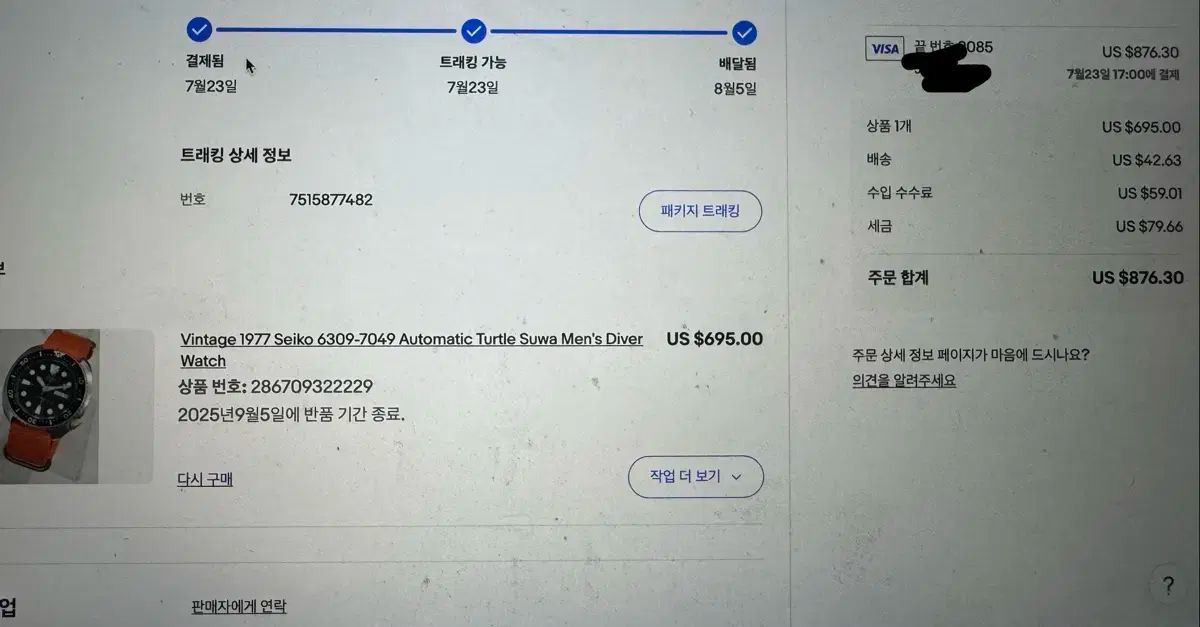Open the help question mark button
Screen dimensions: 1200x627
1168,587
